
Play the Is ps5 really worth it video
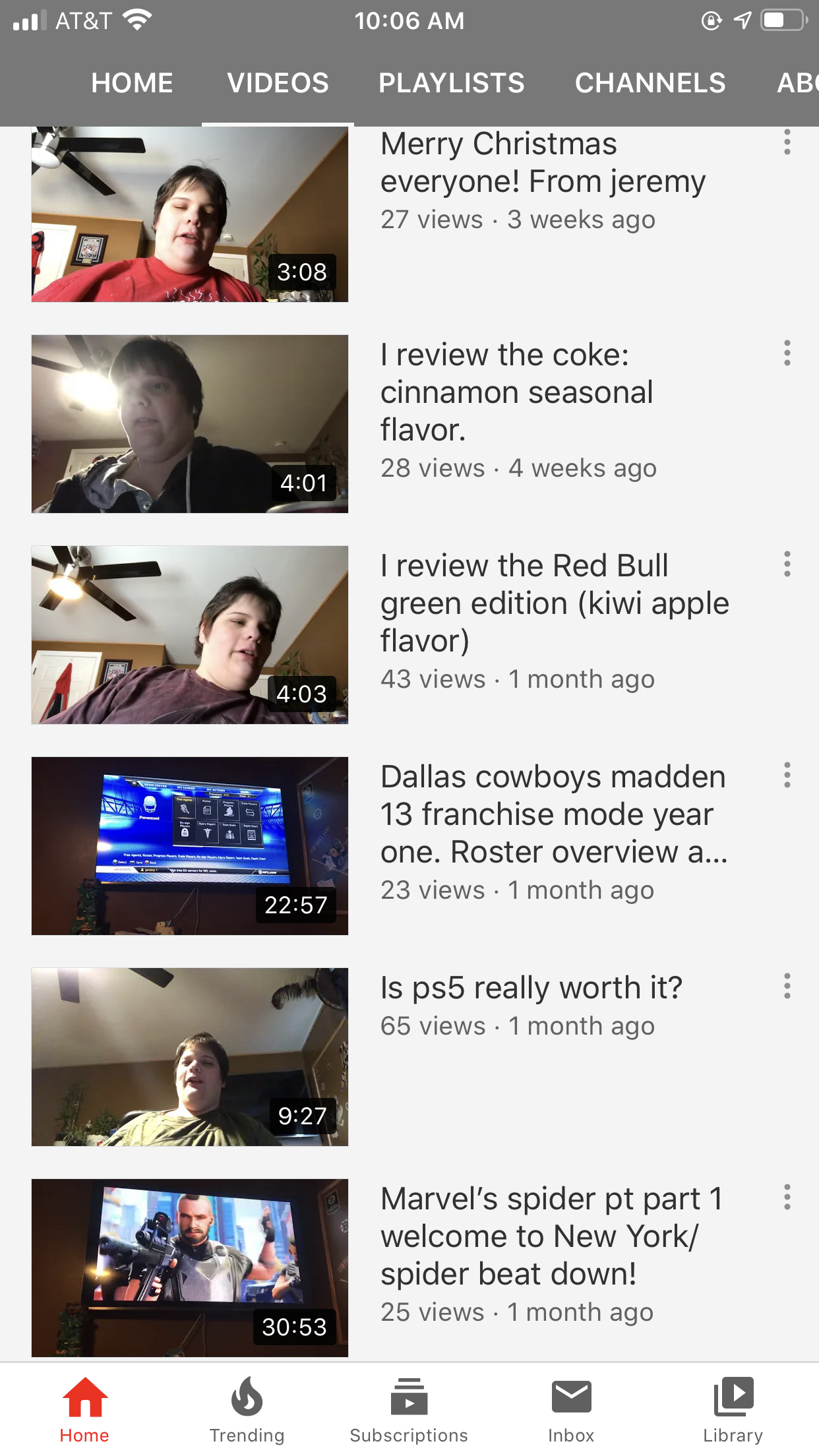(x=190, y=1057)
